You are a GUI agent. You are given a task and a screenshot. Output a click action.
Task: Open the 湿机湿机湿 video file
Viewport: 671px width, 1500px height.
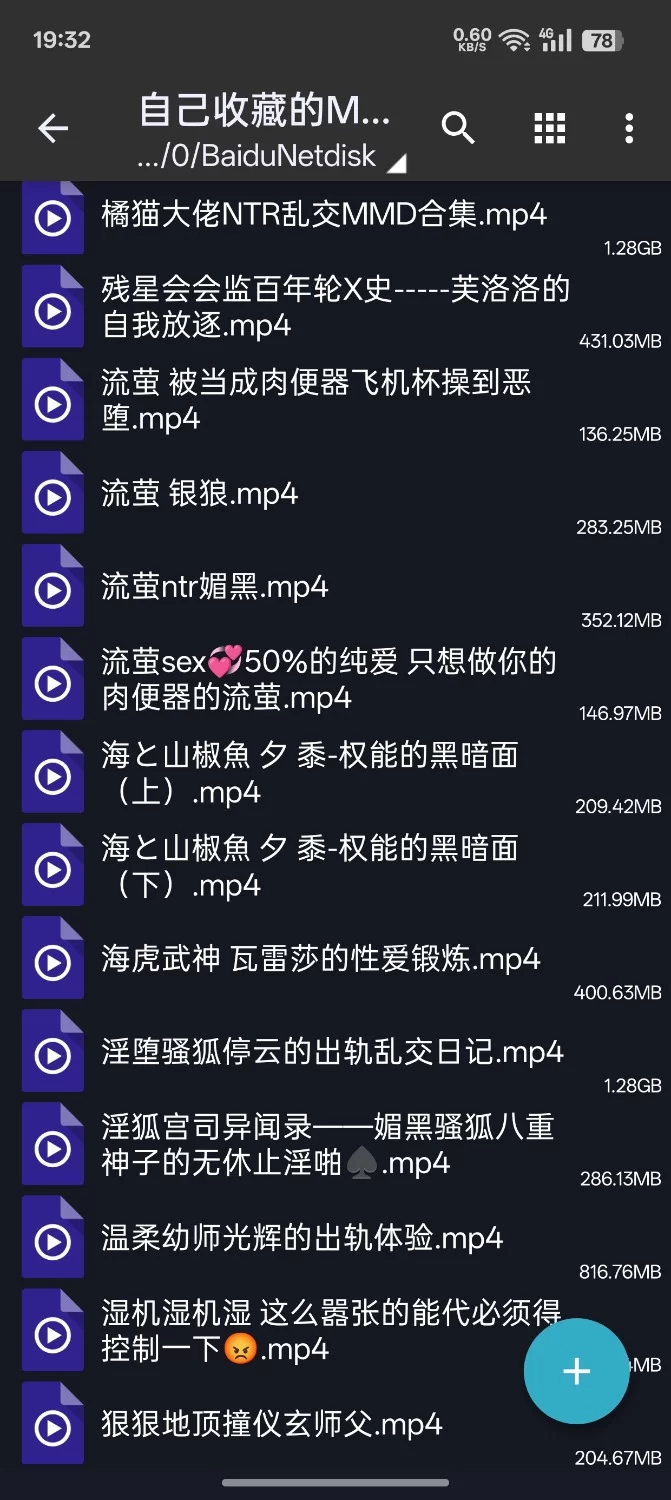pyautogui.click(x=340, y=1331)
